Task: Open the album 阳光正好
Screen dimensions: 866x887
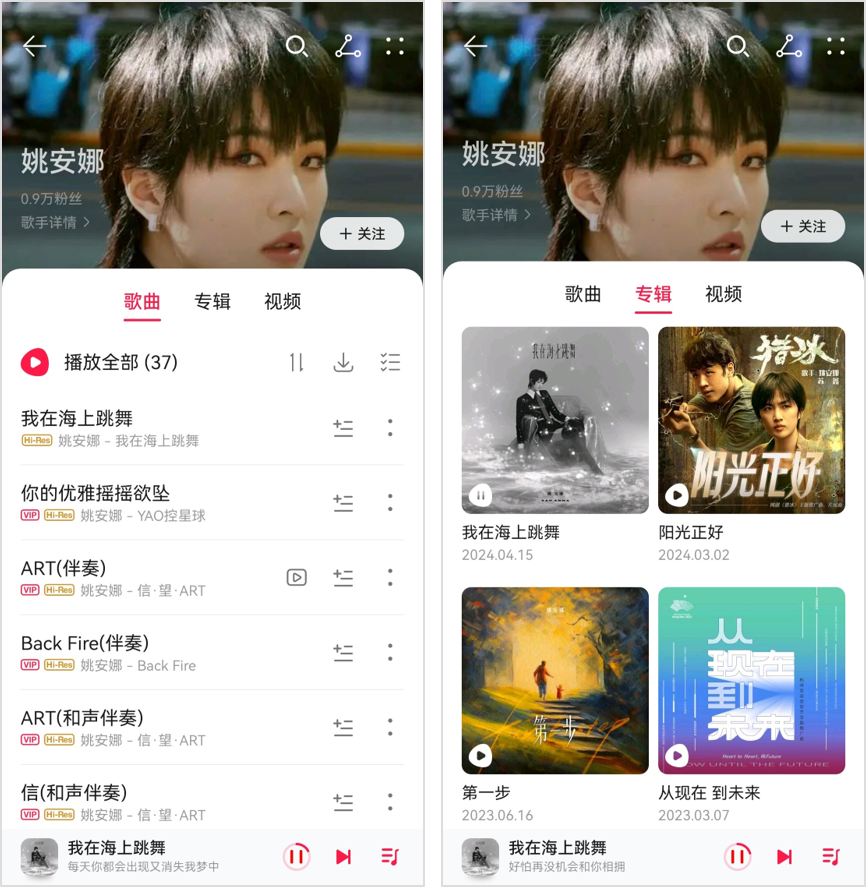Action: tap(751, 420)
